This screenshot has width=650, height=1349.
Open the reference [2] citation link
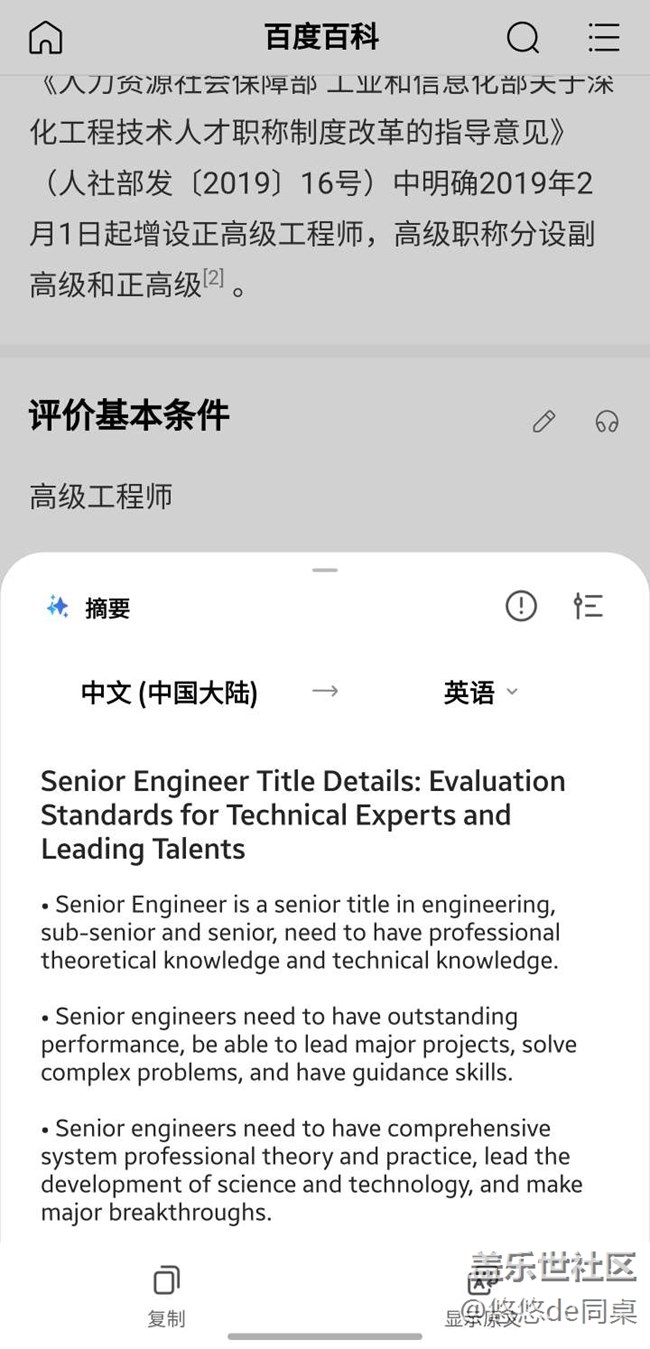214,279
